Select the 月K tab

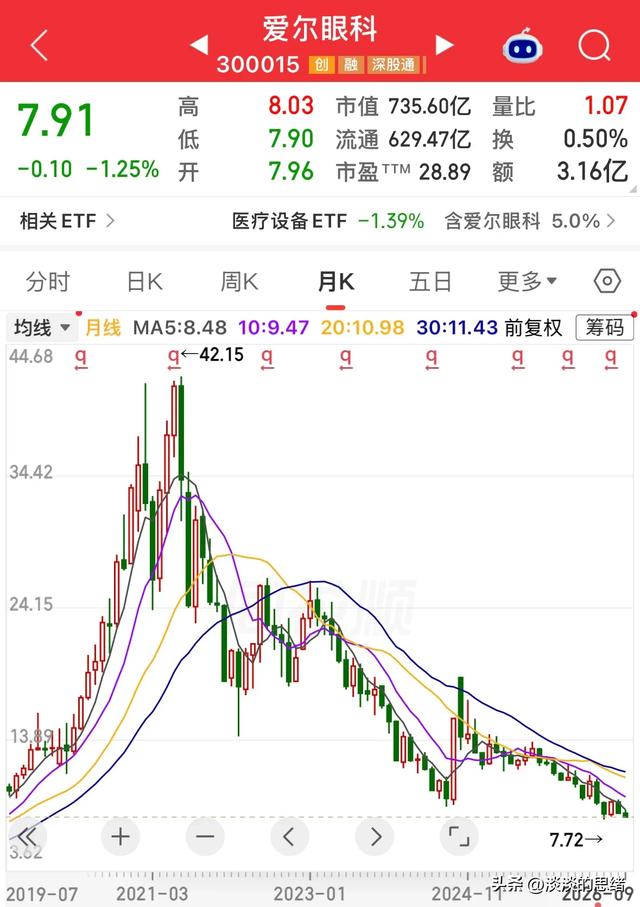click(x=336, y=282)
